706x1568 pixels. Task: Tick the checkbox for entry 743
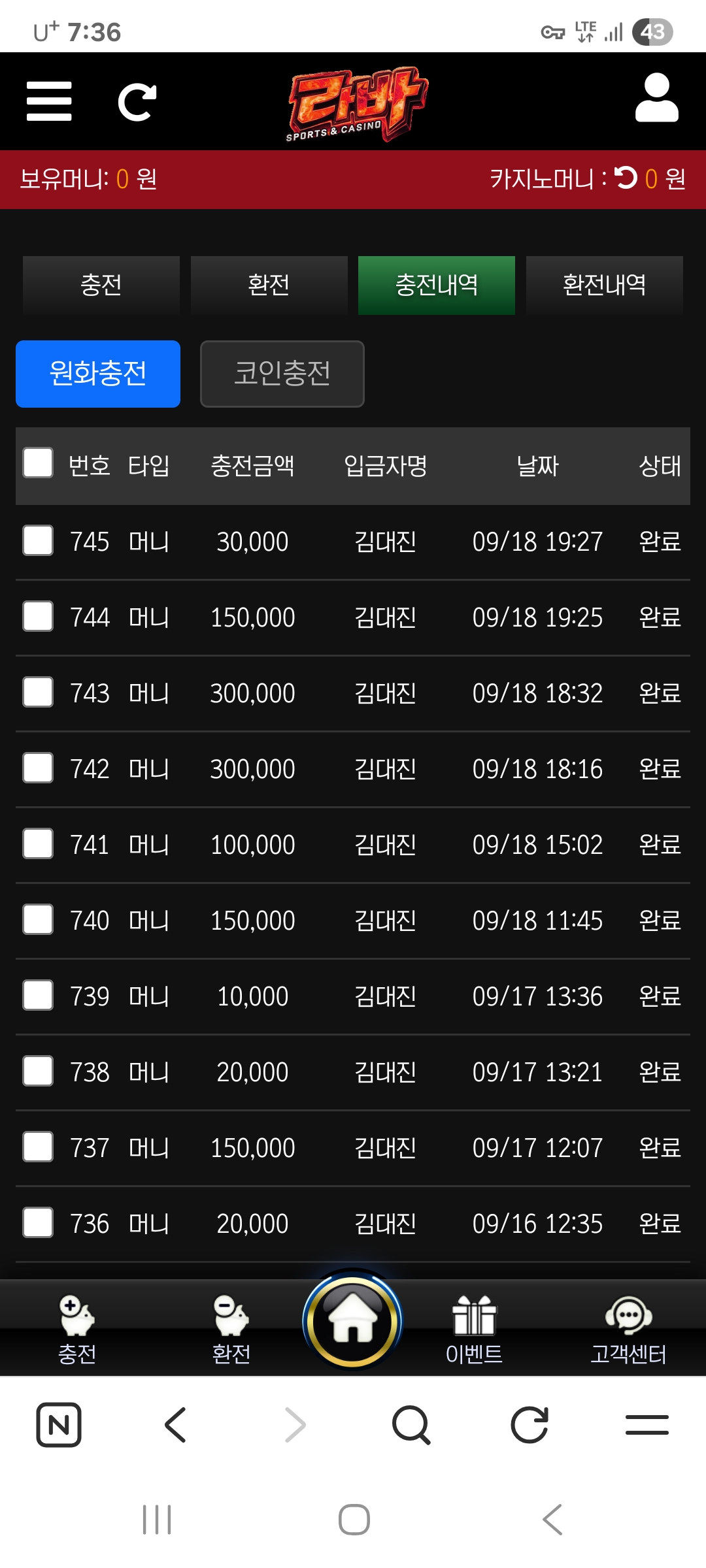(38, 692)
